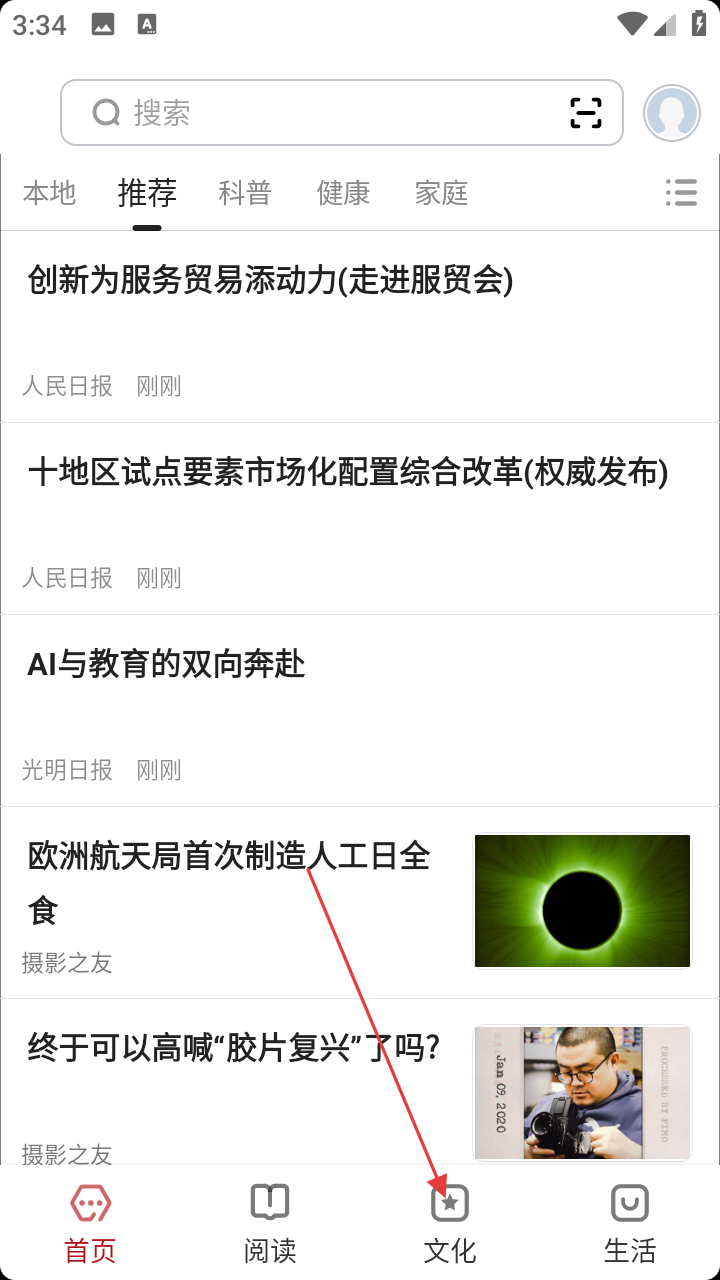Open the channel list menu icon

[x=681, y=193]
